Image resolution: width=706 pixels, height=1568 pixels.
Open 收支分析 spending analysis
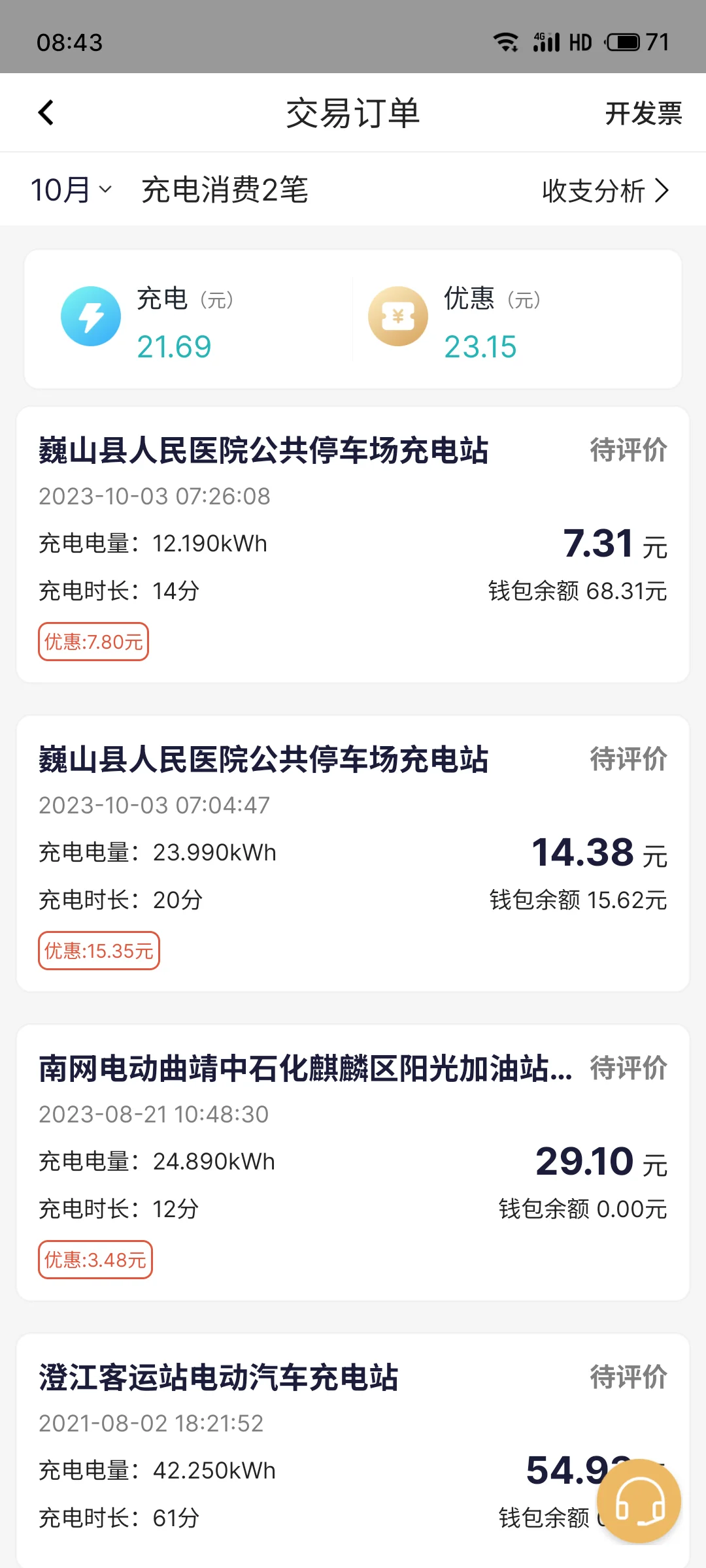pyautogui.click(x=605, y=191)
